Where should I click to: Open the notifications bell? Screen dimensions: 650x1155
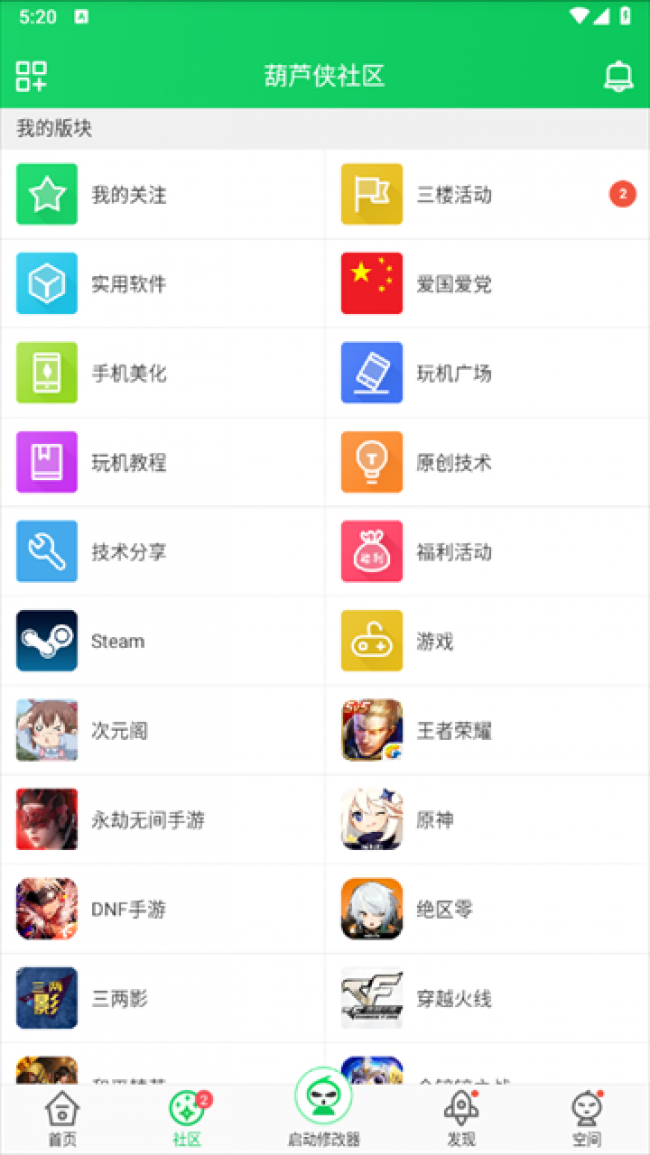[x=618, y=77]
